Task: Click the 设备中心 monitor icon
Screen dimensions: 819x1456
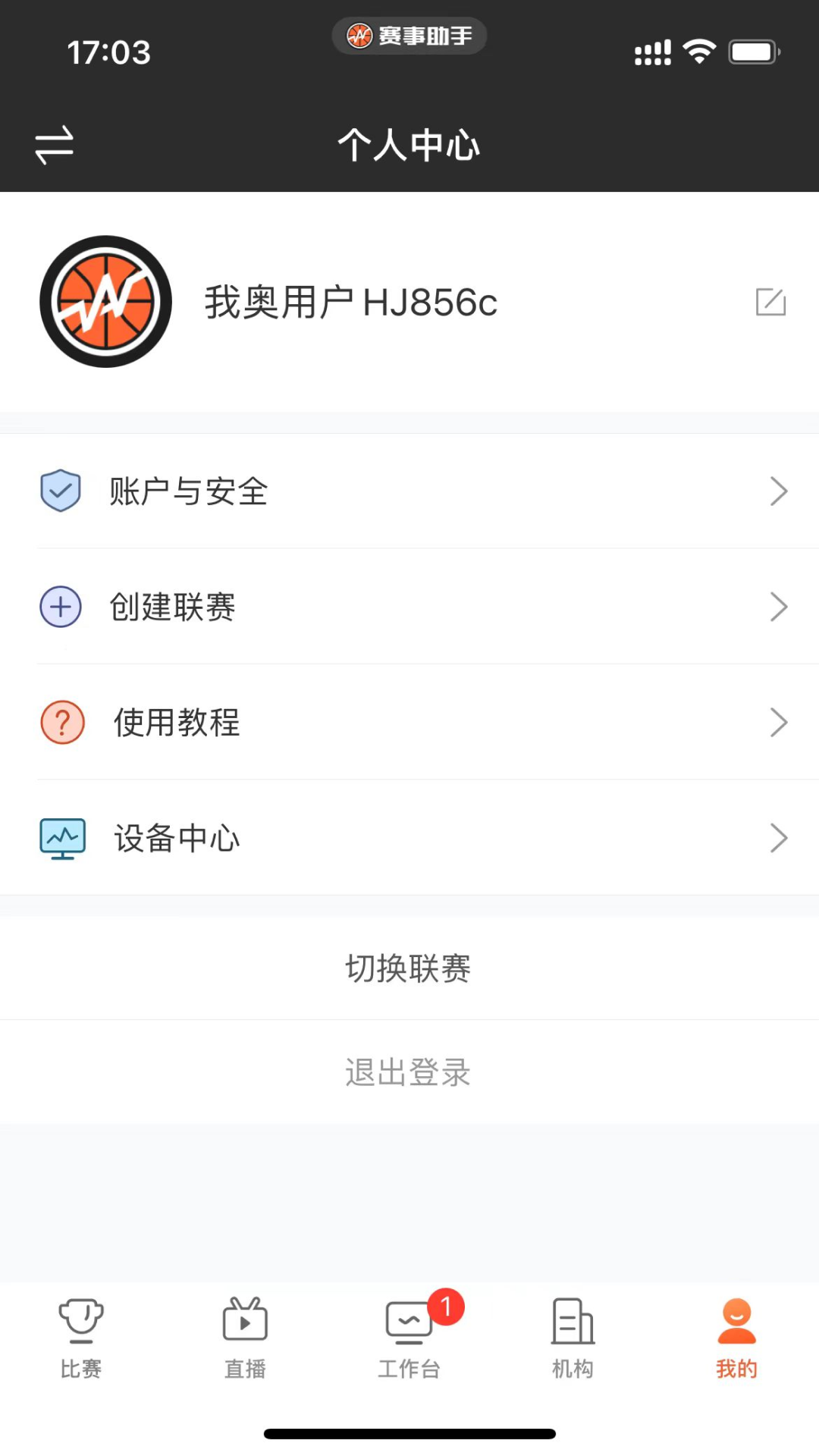Action: (x=62, y=838)
